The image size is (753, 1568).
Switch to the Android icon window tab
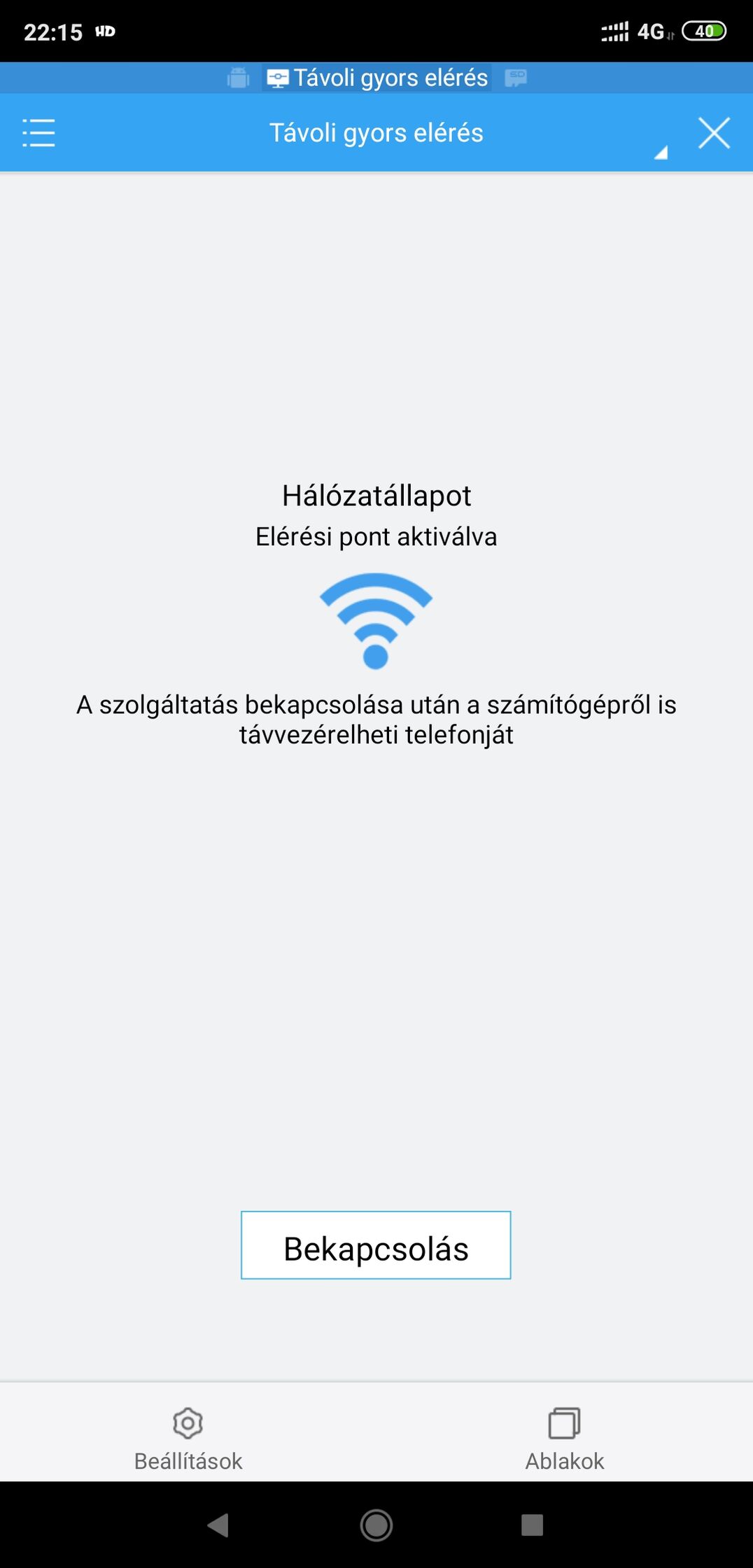click(x=239, y=78)
